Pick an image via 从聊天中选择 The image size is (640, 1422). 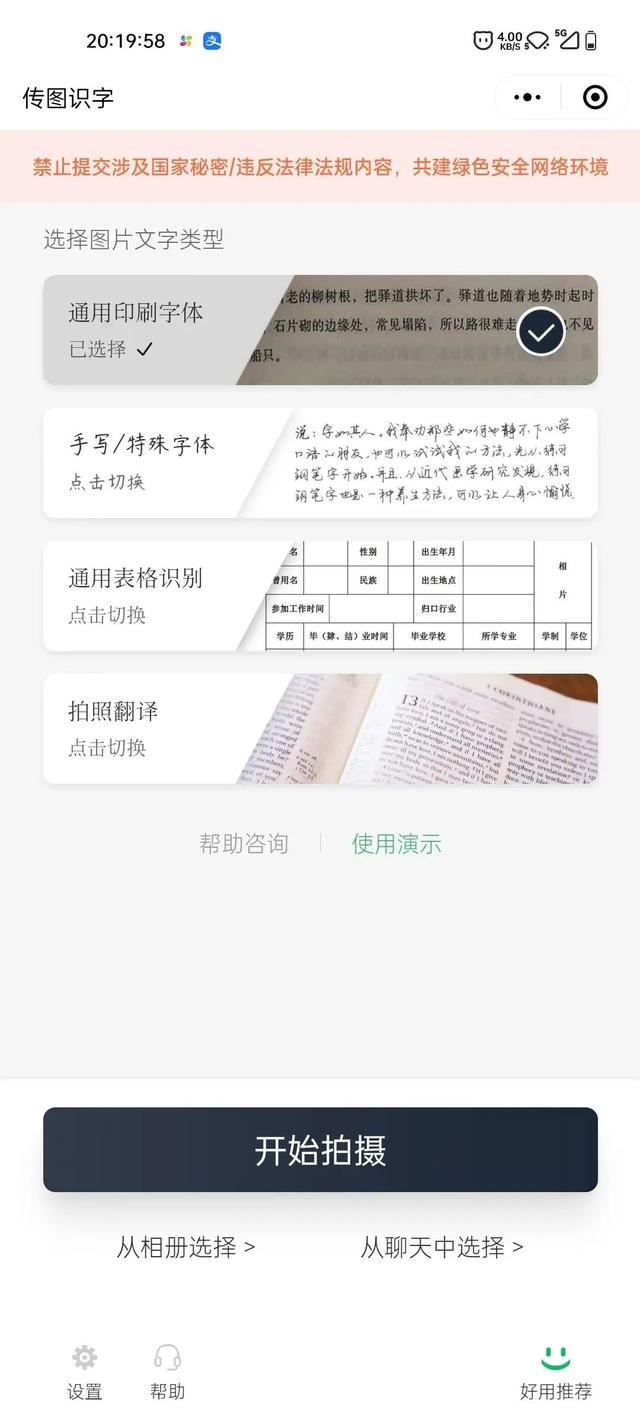coord(442,1247)
